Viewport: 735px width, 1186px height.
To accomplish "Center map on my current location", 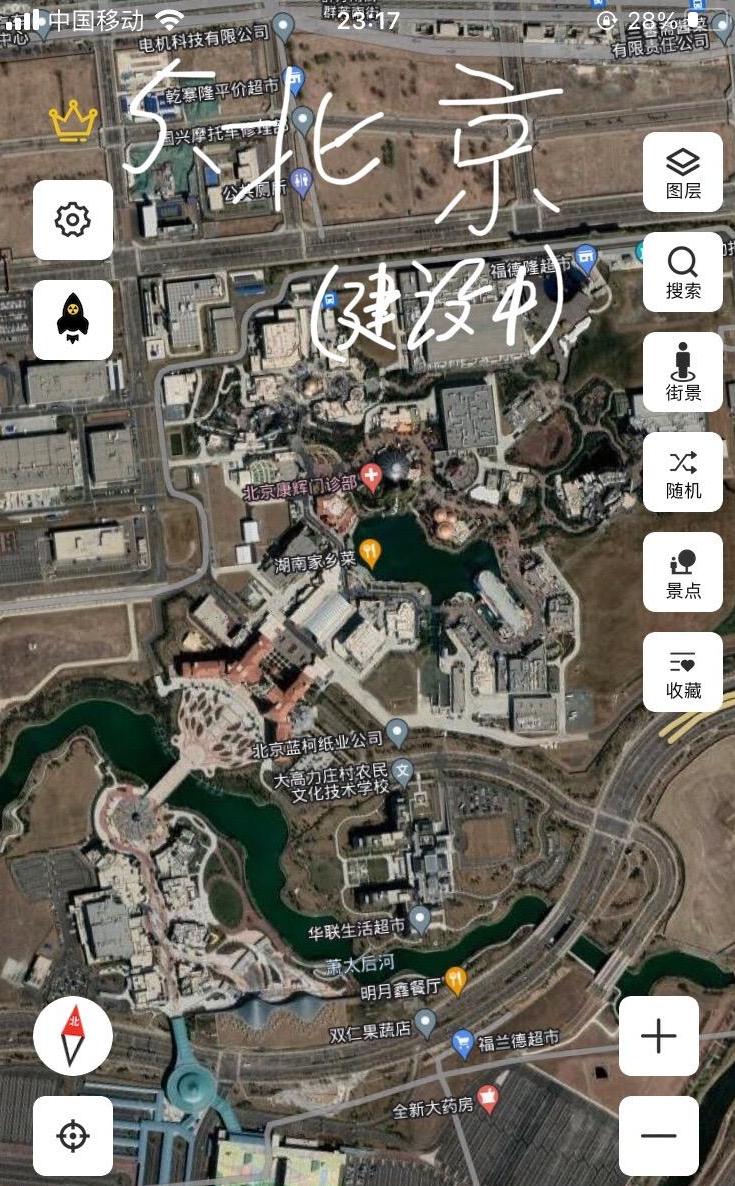I will tap(73, 1136).
